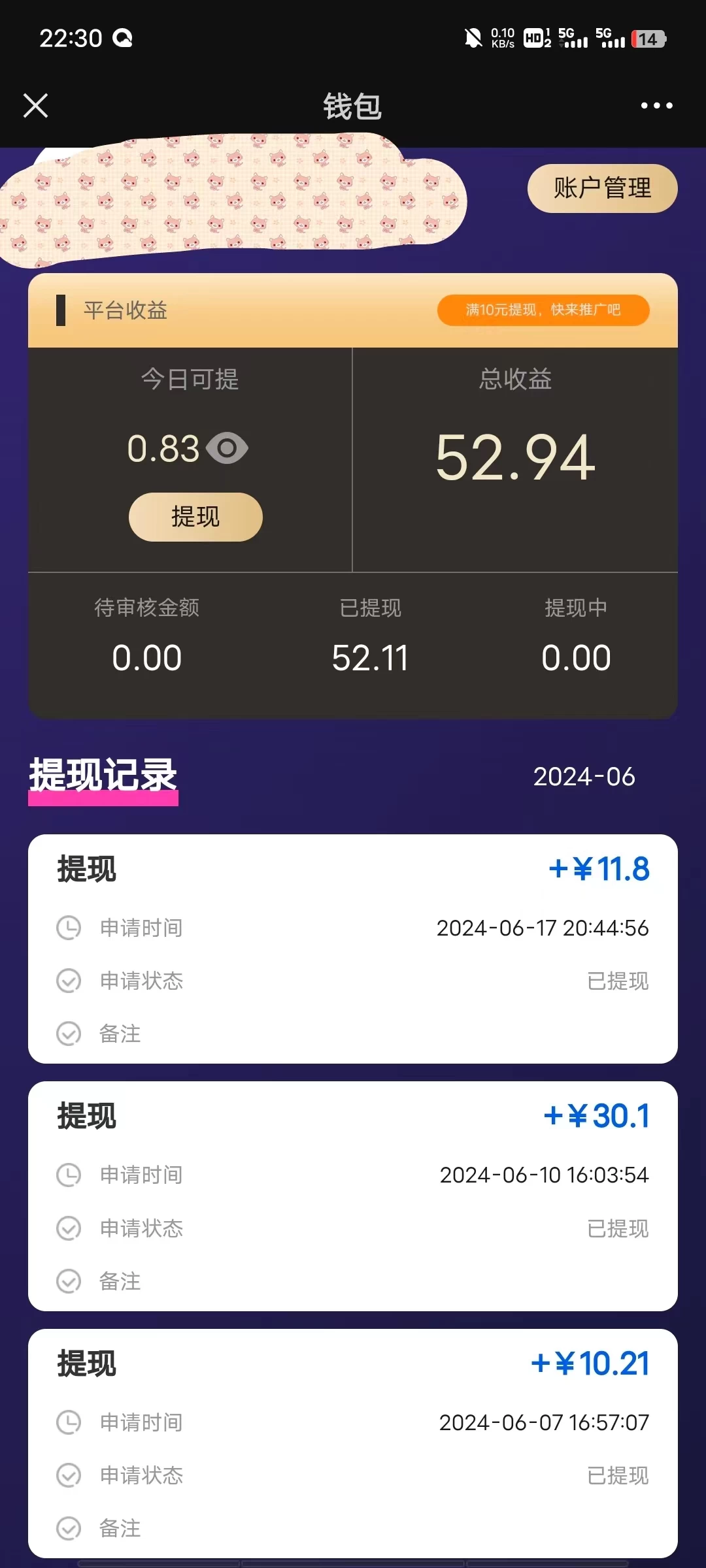Tap the orange 满10元提现 promotion banner
Viewport: 706px width, 1568px height.
tap(543, 310)
